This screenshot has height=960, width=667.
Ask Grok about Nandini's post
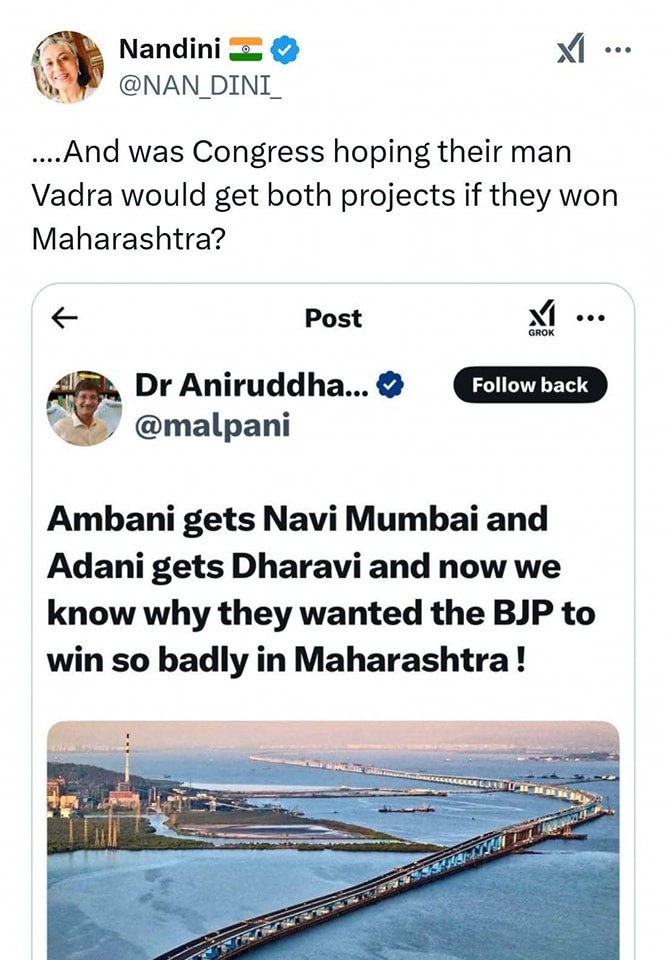click(x=569, y=47)
